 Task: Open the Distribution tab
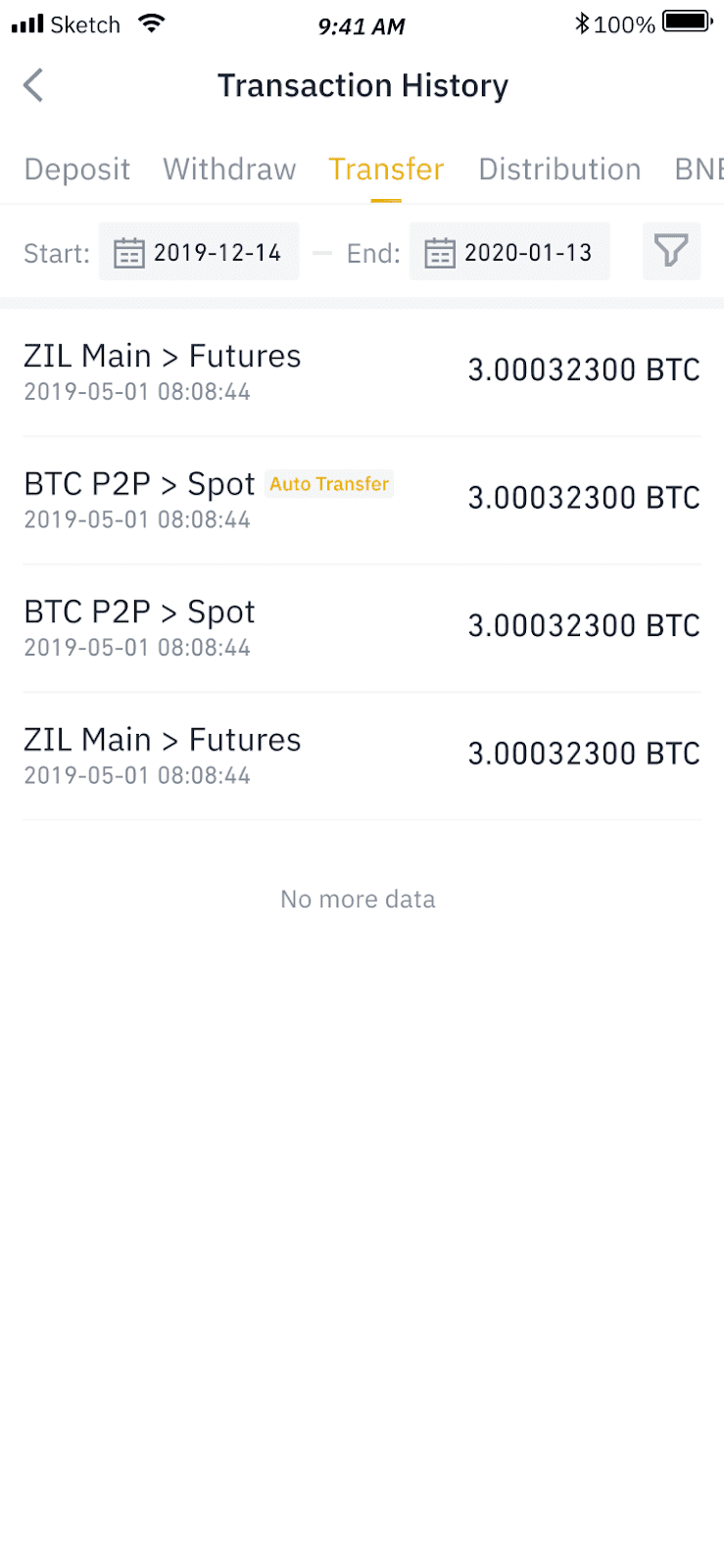click(559, 170)
